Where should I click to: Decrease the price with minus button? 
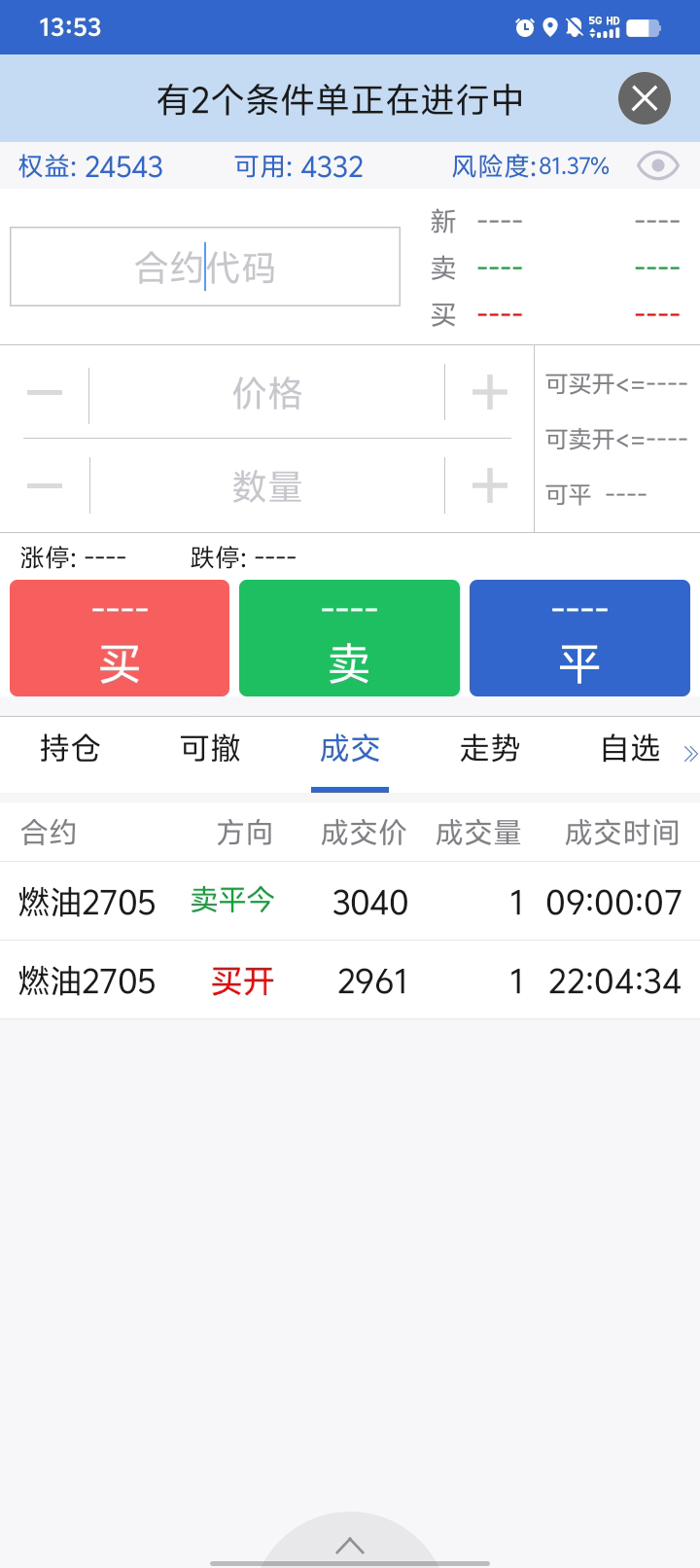pos(45,393)
